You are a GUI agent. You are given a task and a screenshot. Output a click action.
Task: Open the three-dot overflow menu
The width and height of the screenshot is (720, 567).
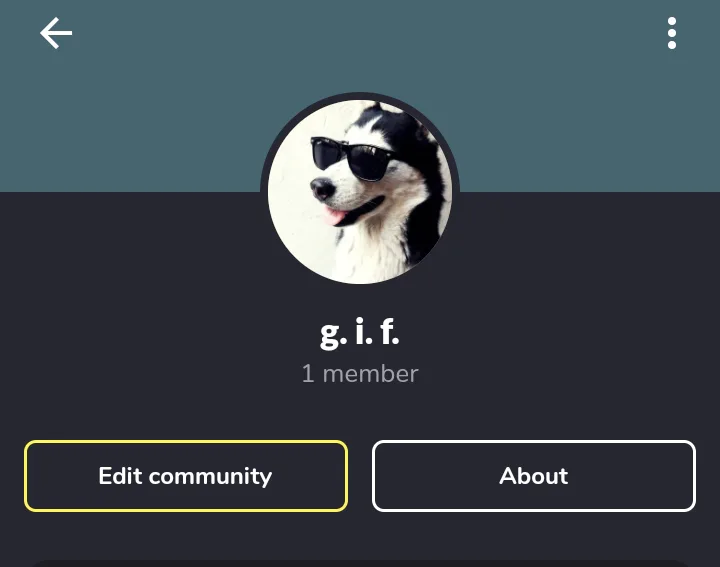point(672,34)
